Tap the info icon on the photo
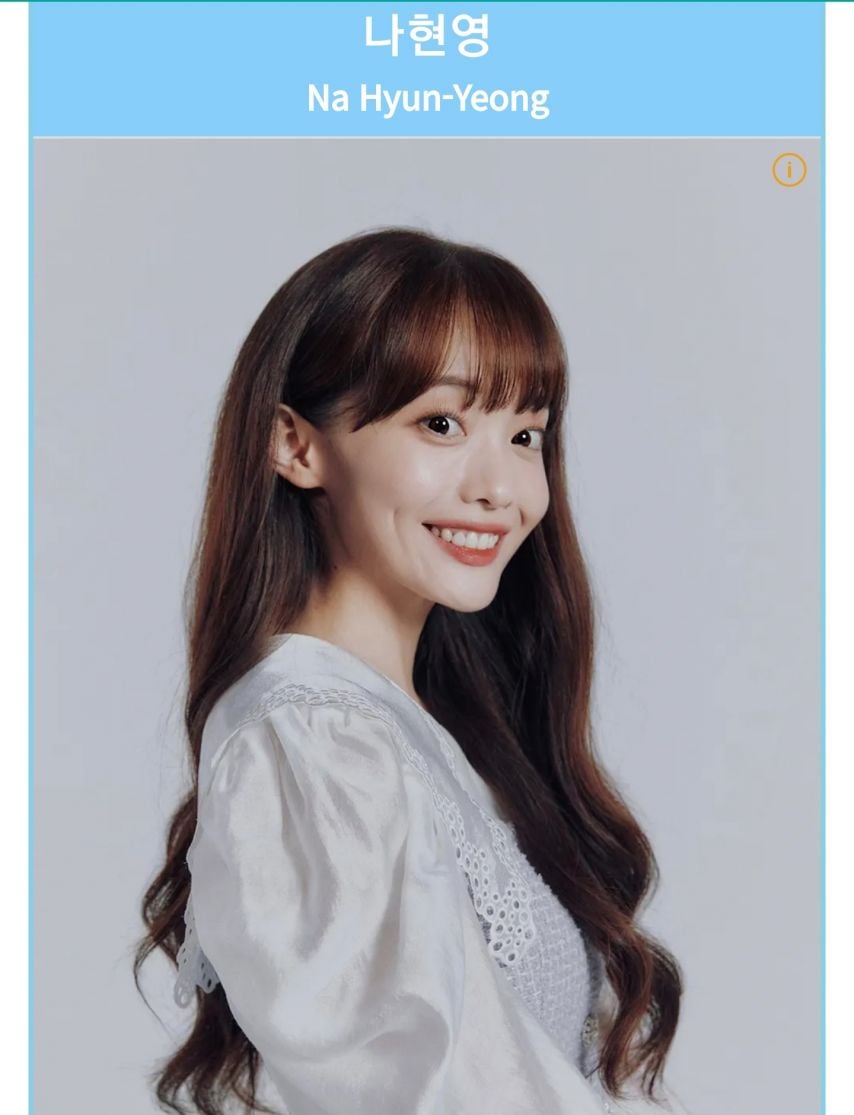 click(x=788, y=171)
